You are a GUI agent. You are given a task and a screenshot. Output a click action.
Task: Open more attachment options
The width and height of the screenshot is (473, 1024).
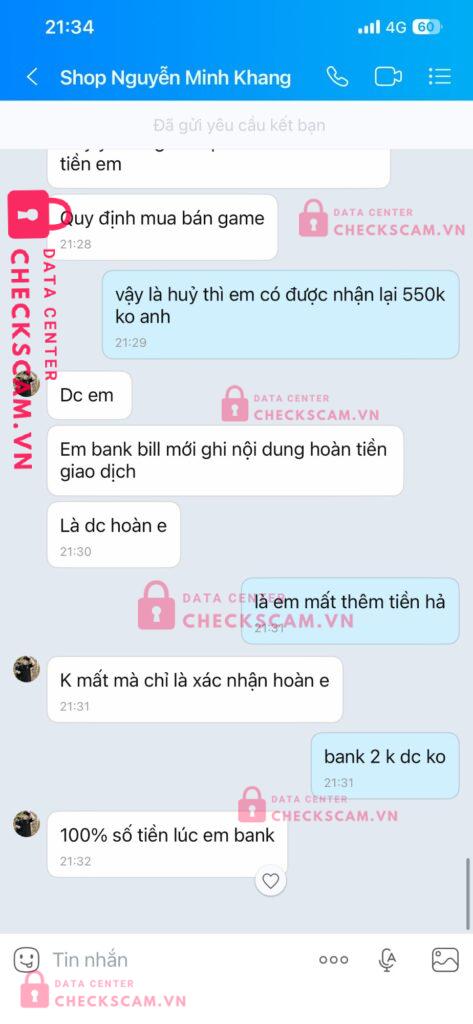[333, 959]
